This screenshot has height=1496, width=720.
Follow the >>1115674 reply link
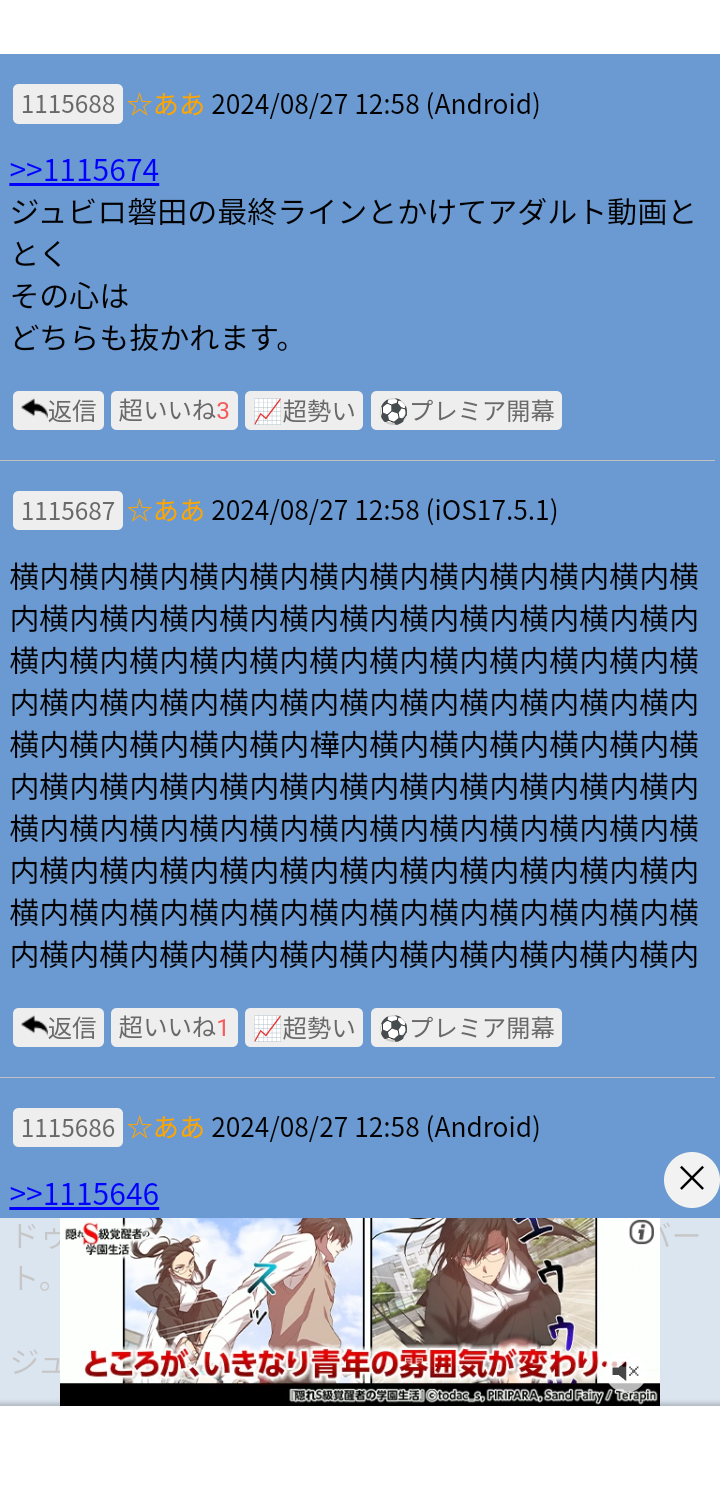[x=84, y=170]
